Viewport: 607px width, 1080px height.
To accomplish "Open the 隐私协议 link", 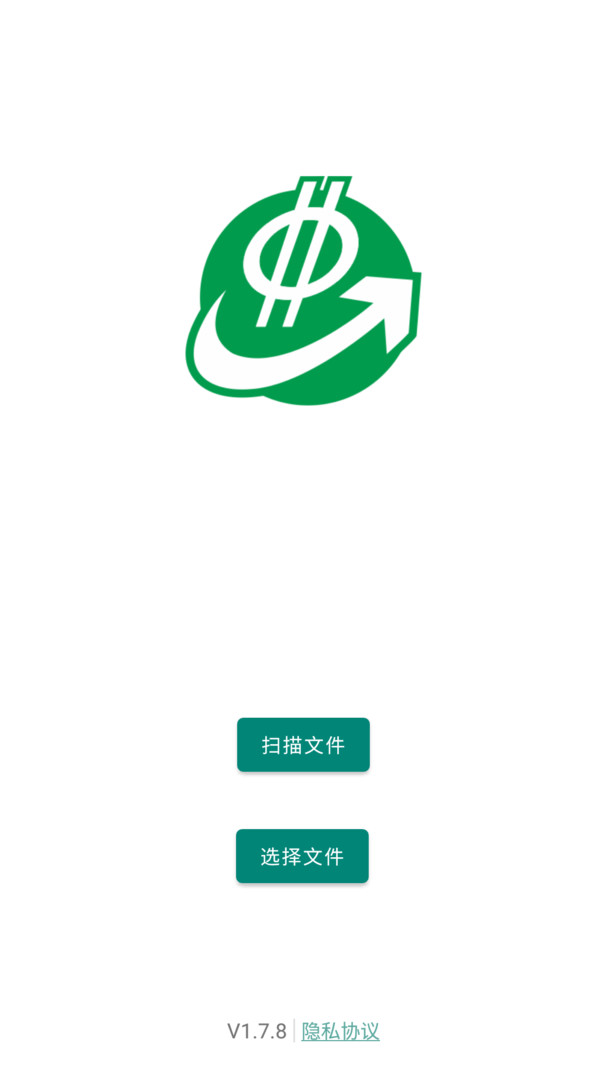I will pos(340,1031).
